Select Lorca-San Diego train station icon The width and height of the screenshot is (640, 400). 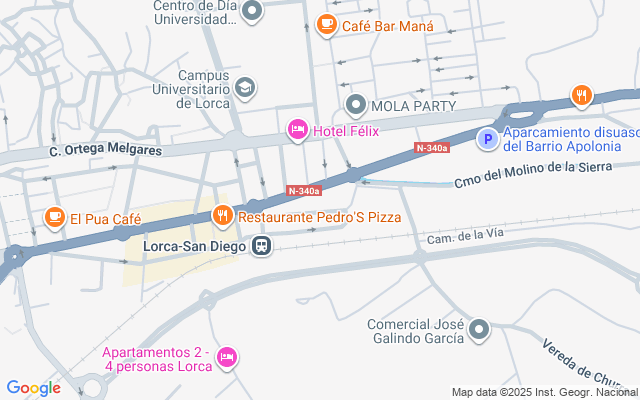click(261, 245)
